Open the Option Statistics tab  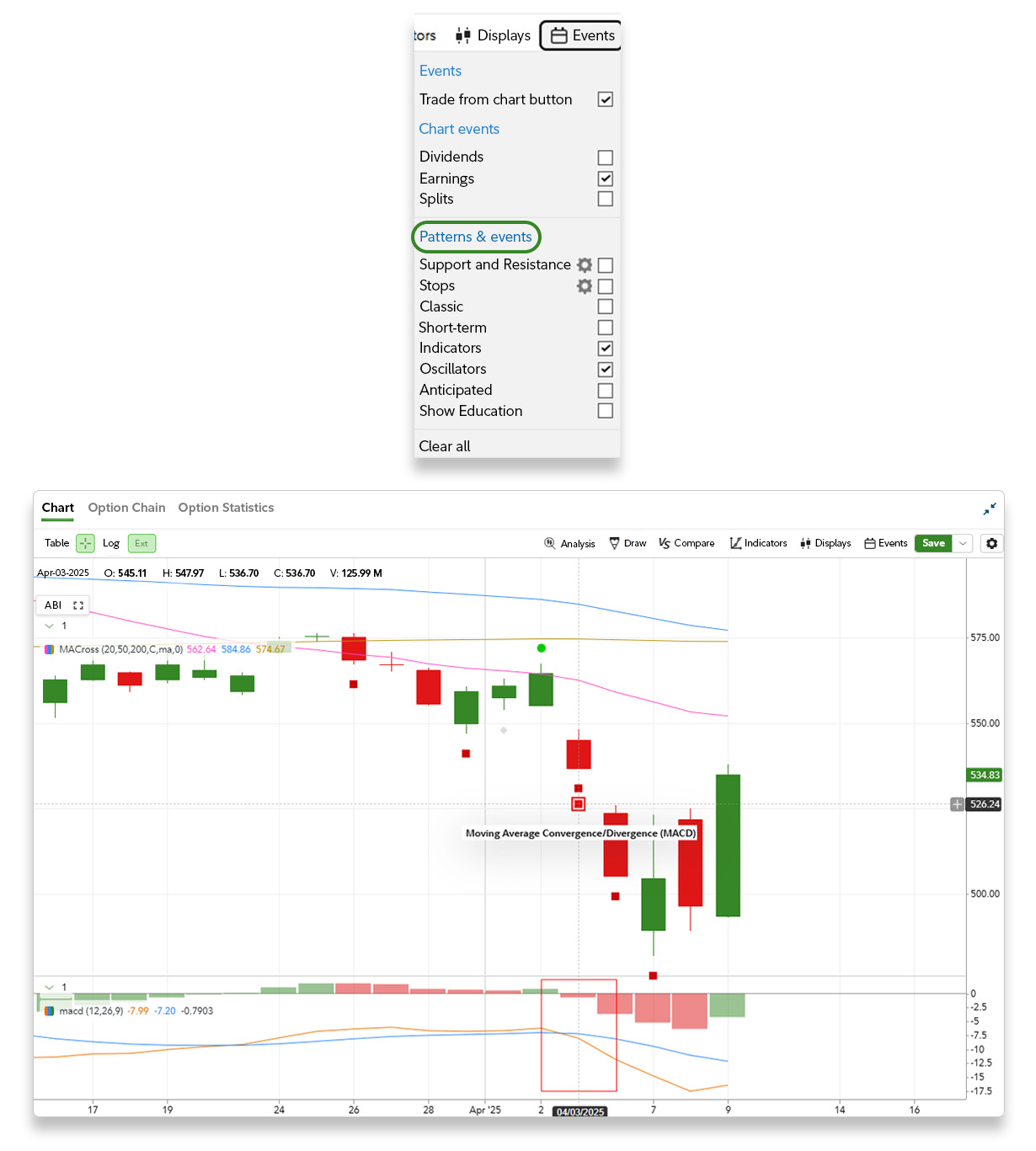pos(226,508)
